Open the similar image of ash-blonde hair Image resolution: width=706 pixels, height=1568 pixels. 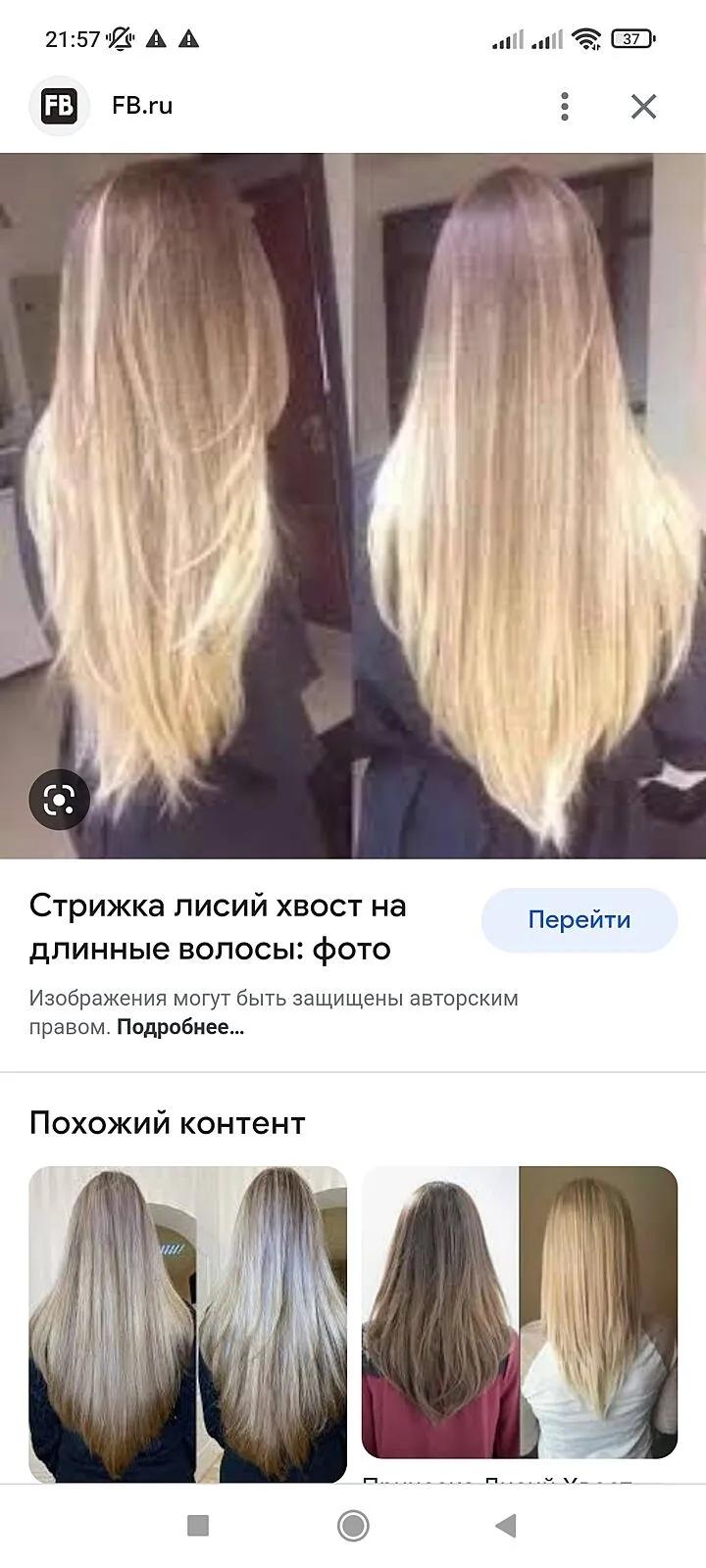(187, 1324)
